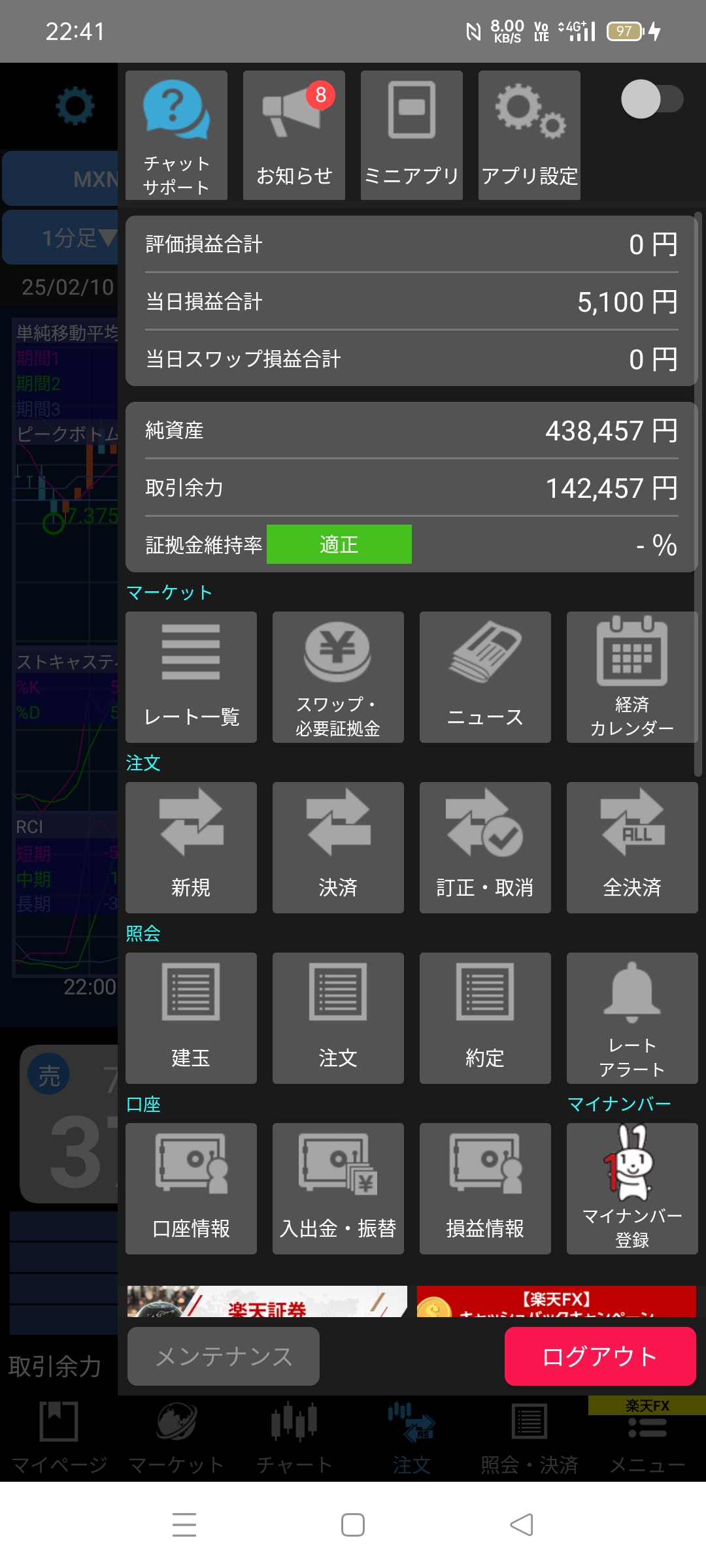
Task: Open ニュース
Action: [x=485, y=677]
